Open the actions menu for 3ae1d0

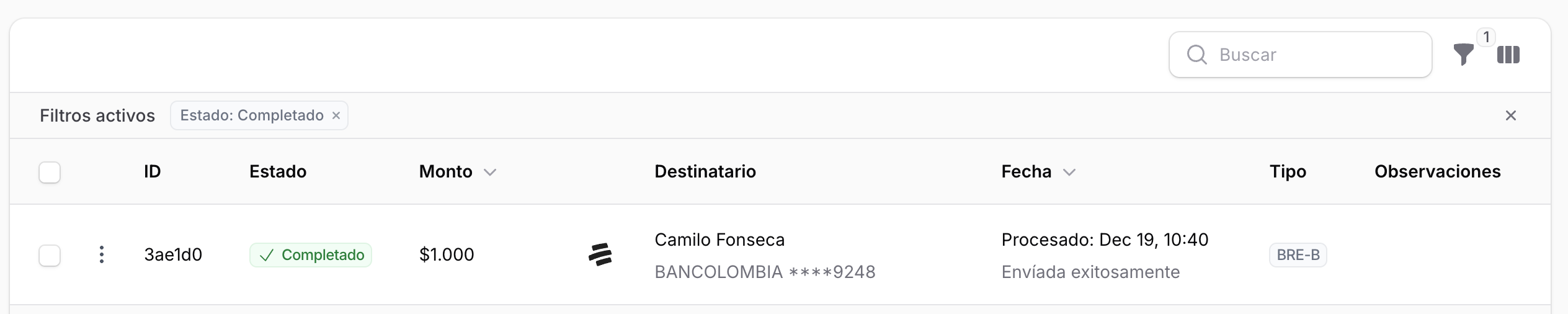coord(102,254)
